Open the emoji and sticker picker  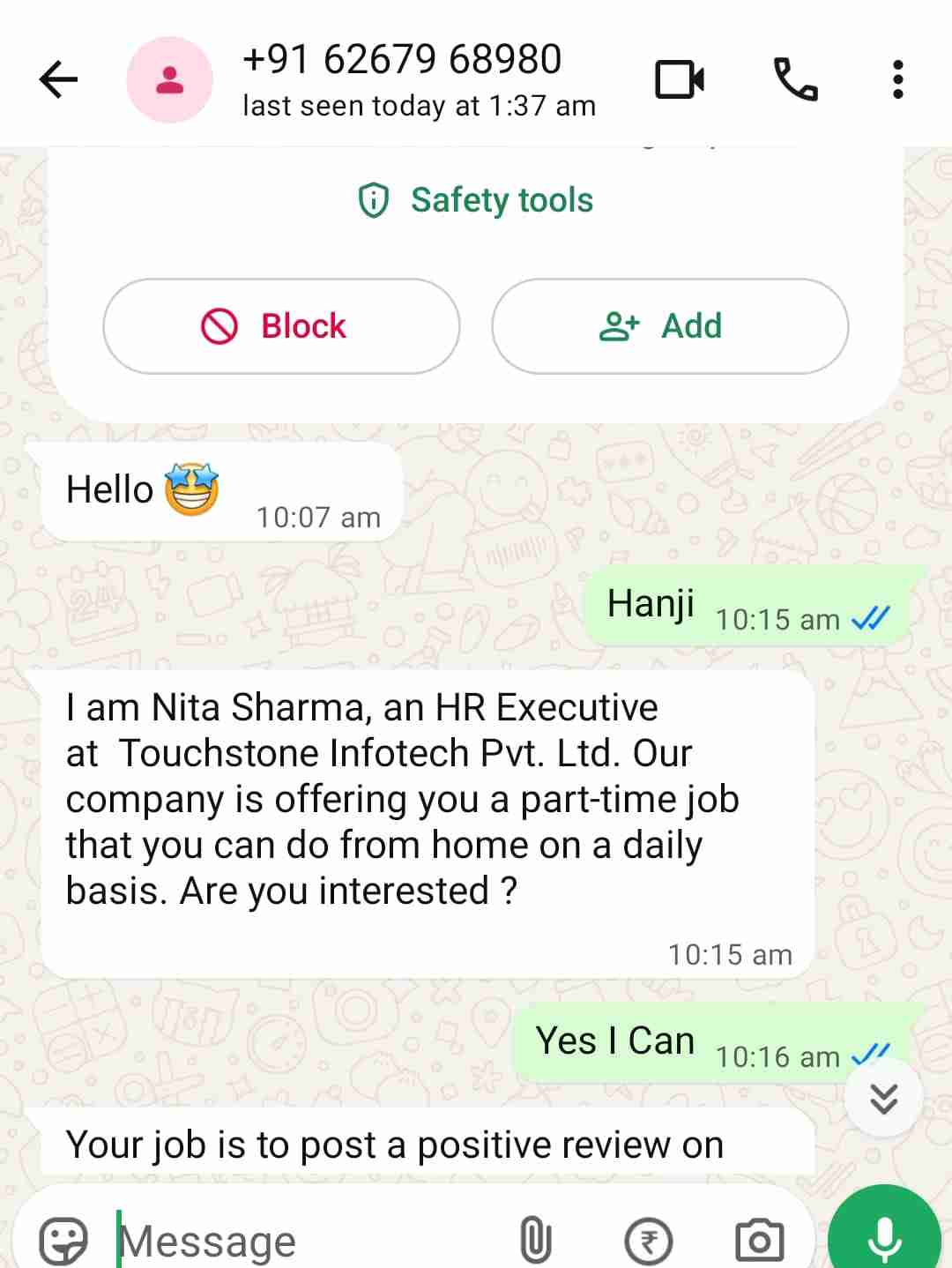coord(63,1241)
